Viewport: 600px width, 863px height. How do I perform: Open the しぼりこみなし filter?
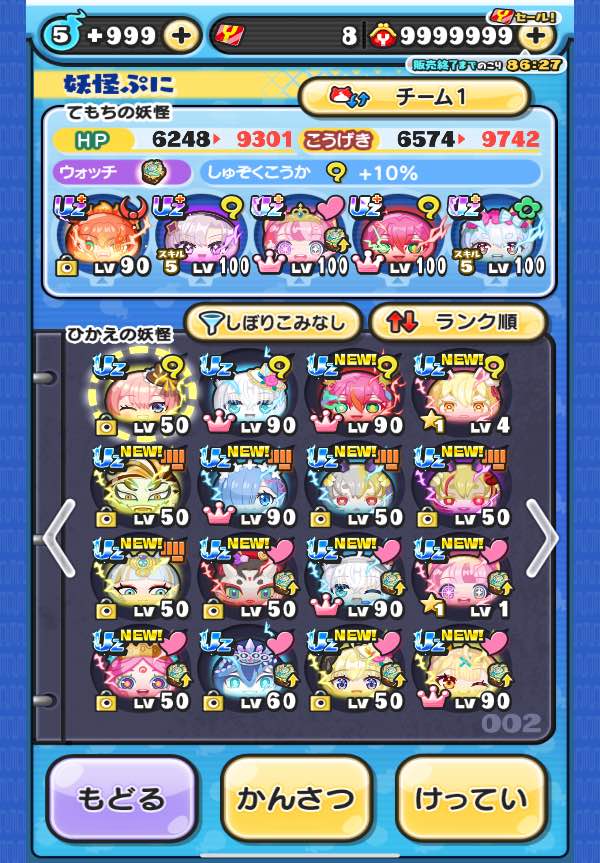pyautogui.click(x=272, y=322)
